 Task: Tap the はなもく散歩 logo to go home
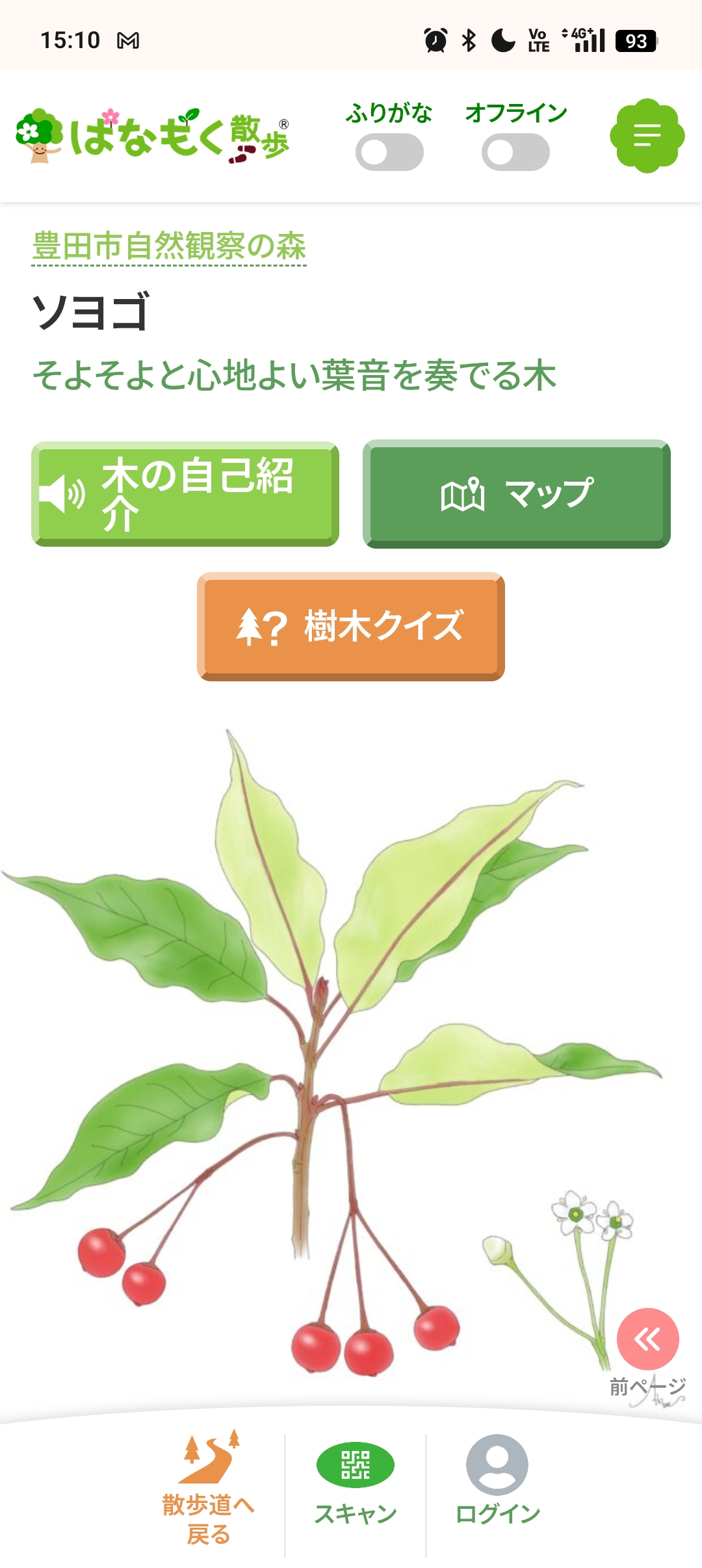(153, 136)
